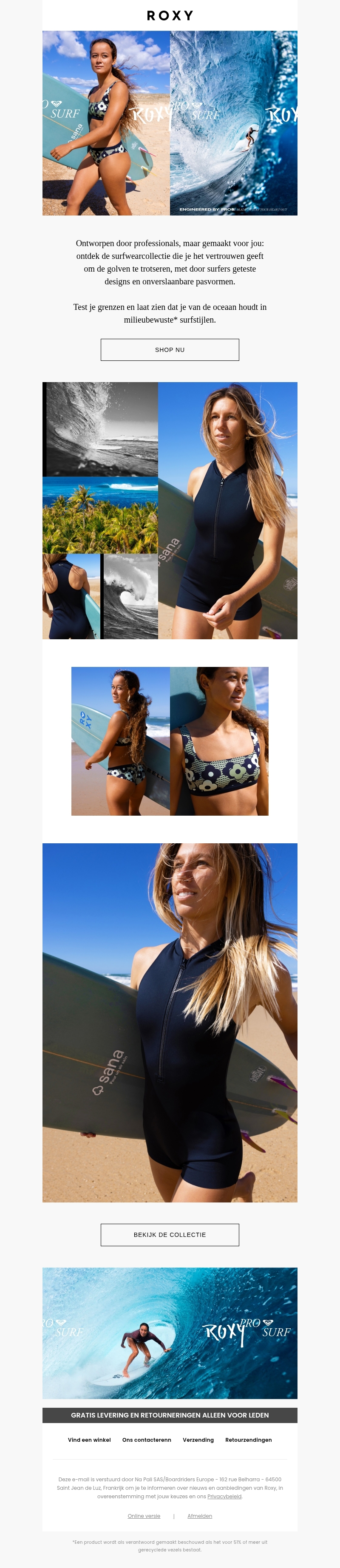Unsubscribe via the Afmelden link
Viewport: 340px width, 1568px height.
pos(199,1516)
